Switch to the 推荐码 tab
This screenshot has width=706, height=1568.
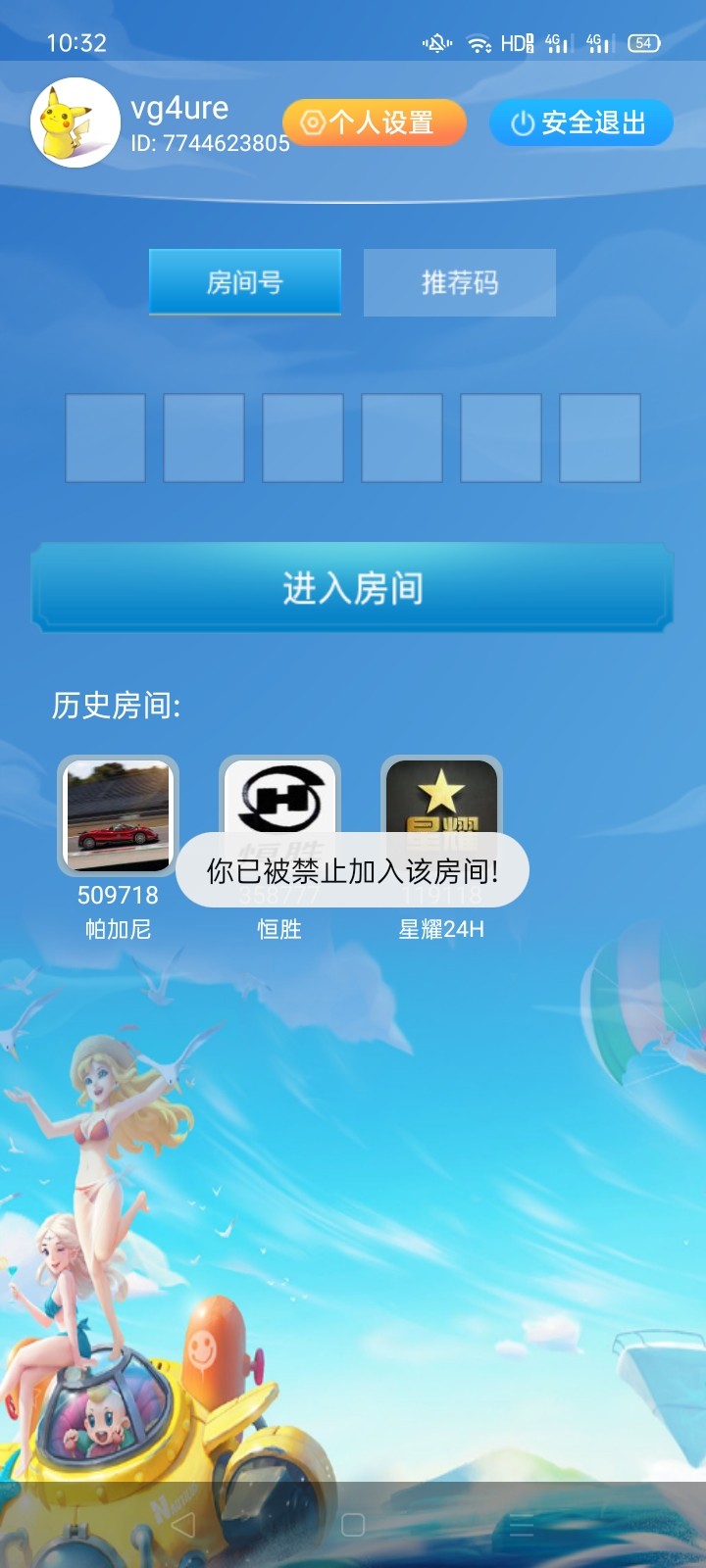pos(459,282)
